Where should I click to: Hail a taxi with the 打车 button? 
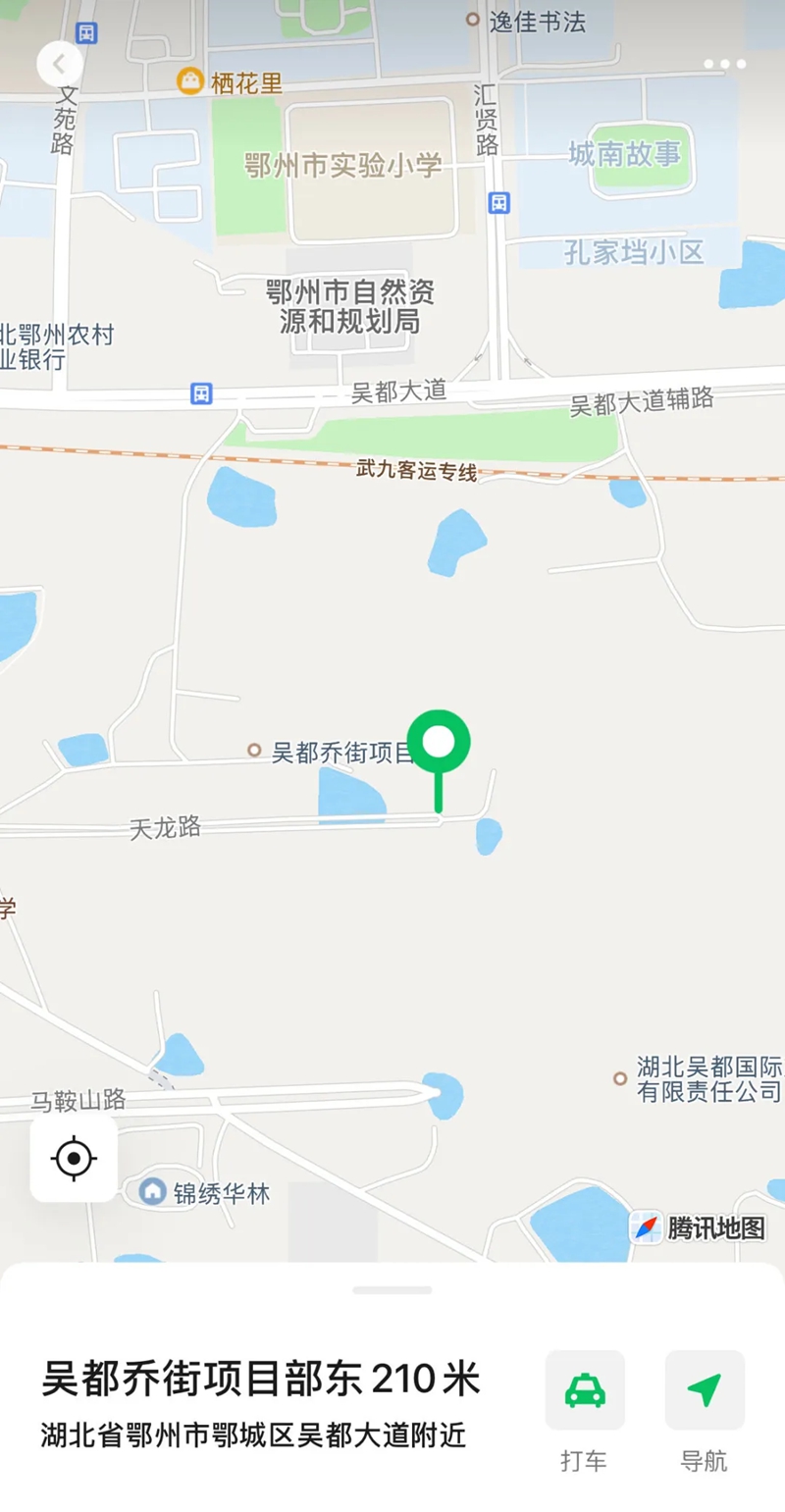coord(585,1389)
